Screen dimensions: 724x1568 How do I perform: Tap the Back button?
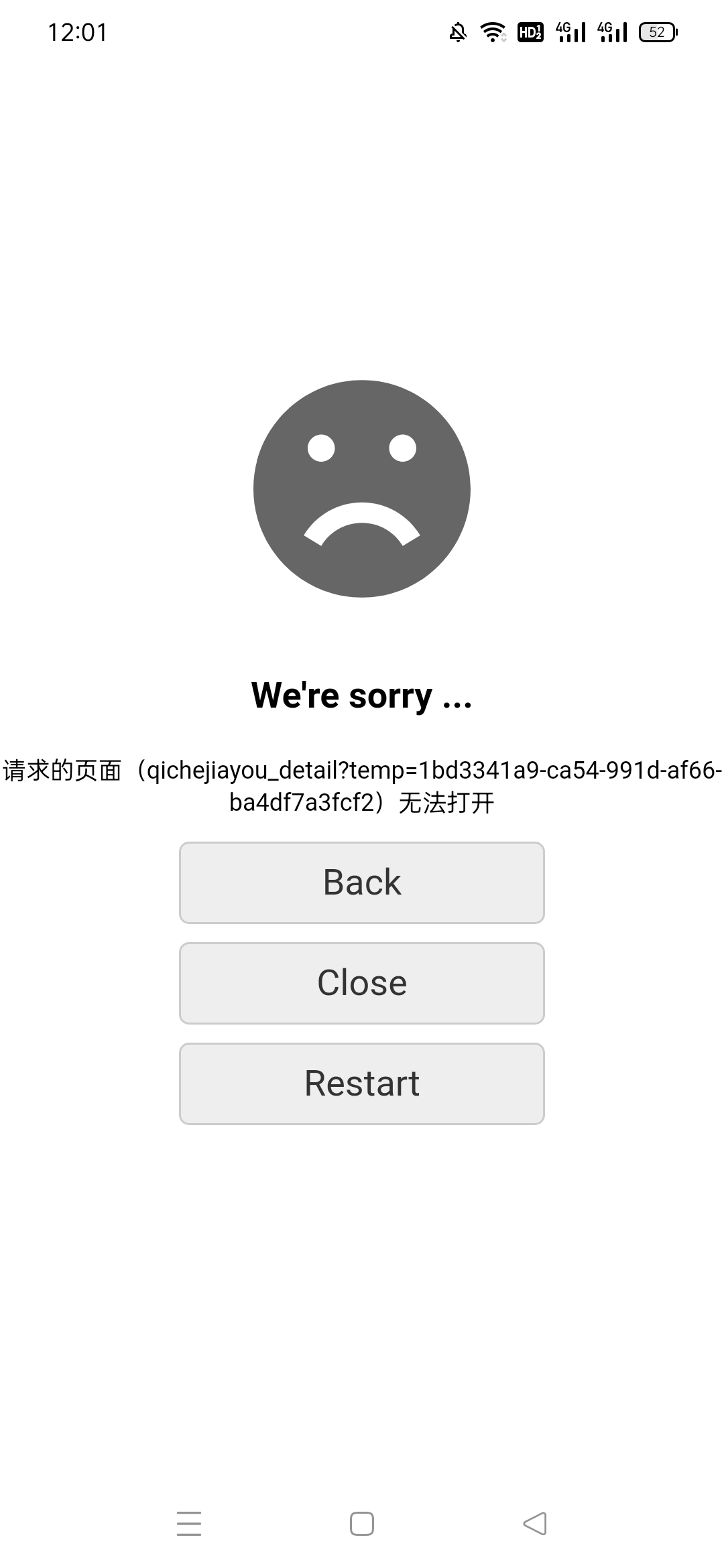[x=362, y=883]
